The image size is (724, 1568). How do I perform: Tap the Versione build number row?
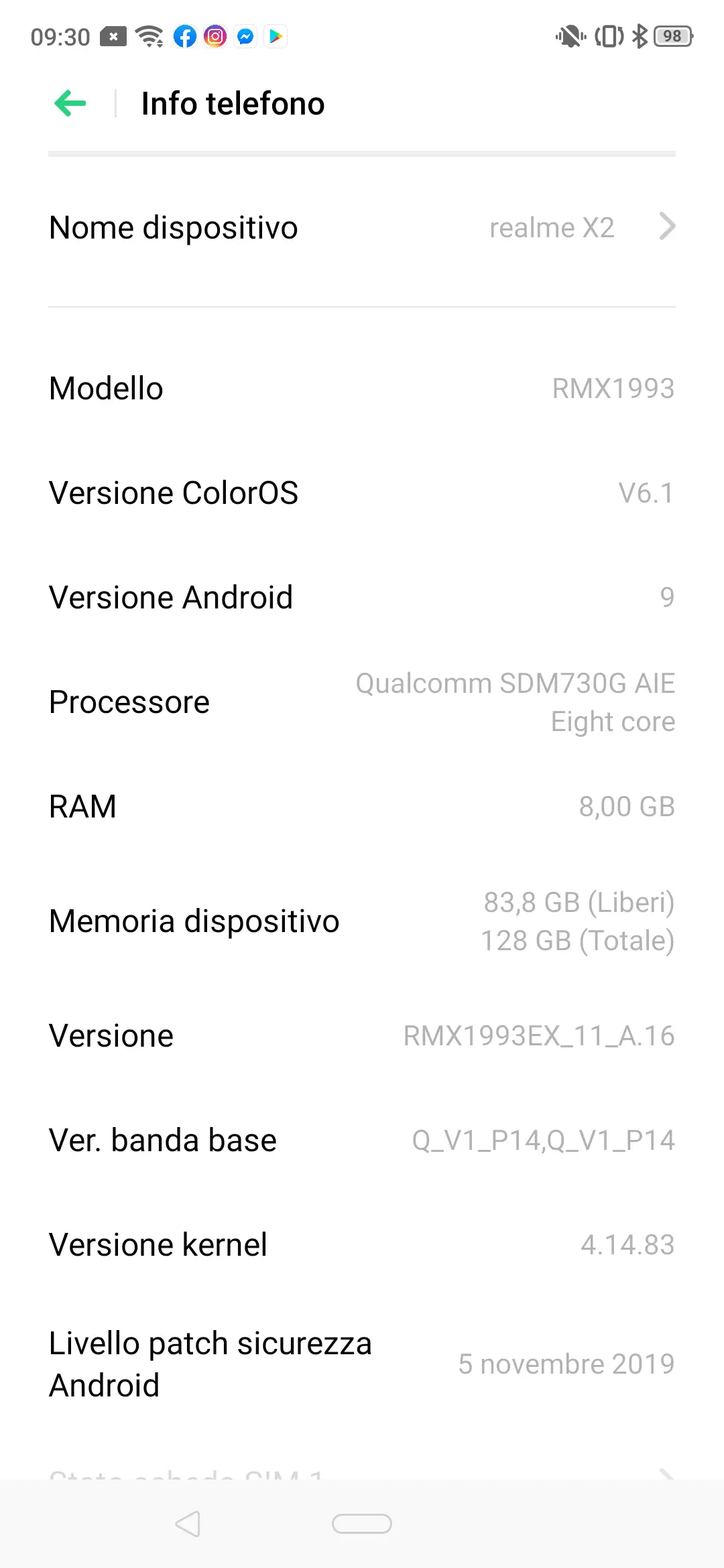pyautogui.click(x=362, y=1035)
